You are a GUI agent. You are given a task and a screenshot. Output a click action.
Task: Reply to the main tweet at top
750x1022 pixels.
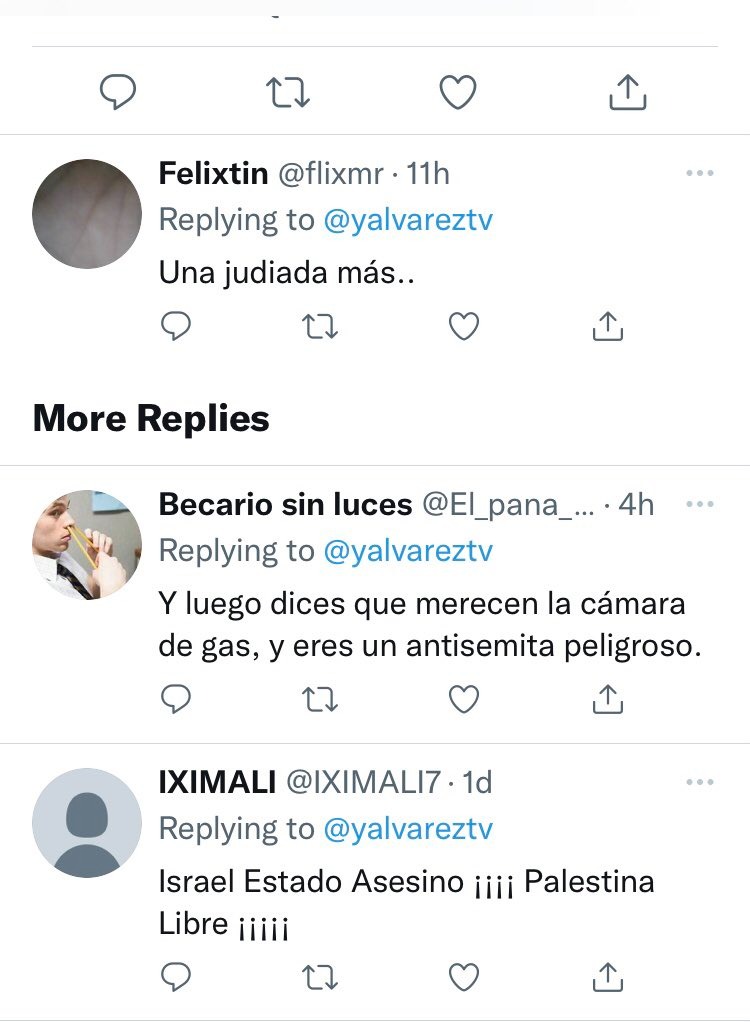(x=118, y=93)
